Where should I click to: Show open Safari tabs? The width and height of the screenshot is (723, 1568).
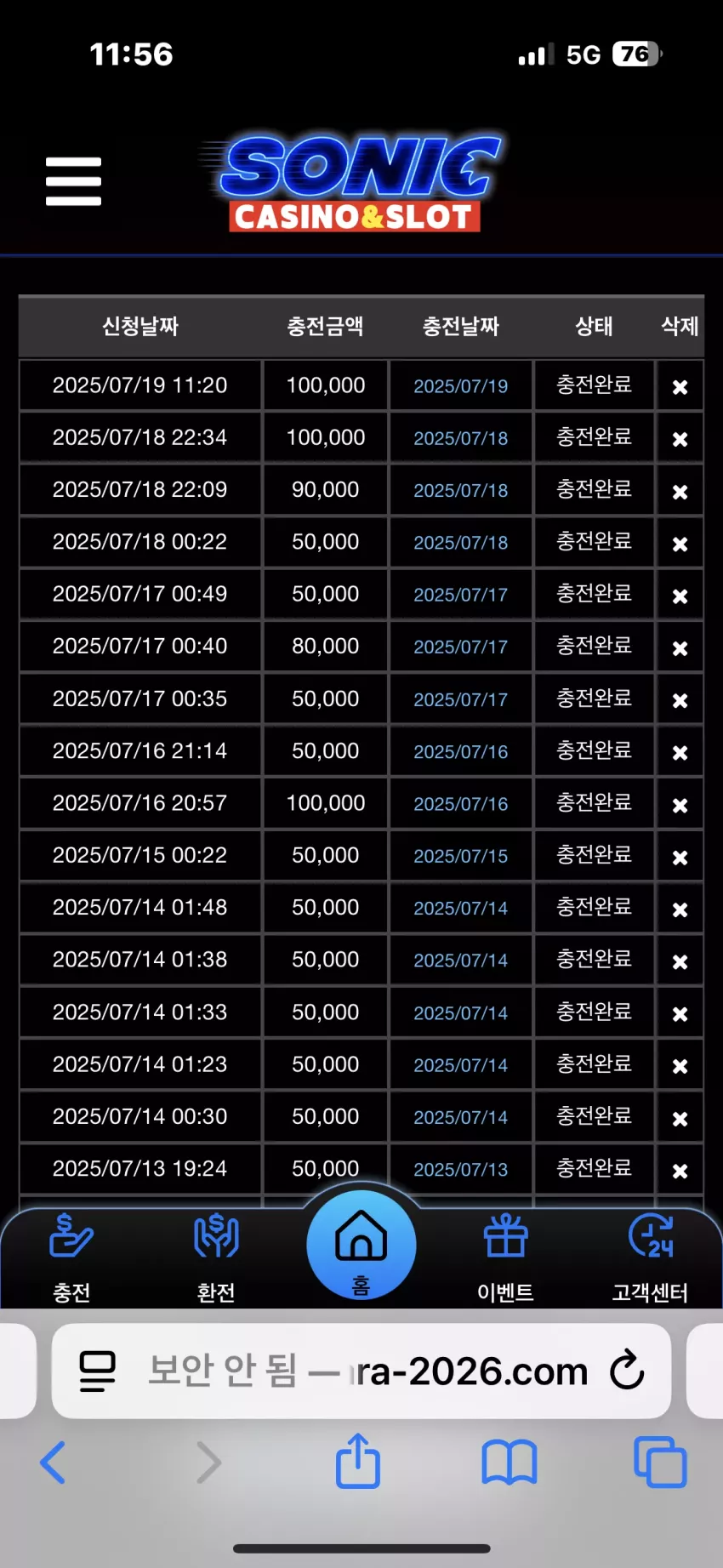[660, 1463]
